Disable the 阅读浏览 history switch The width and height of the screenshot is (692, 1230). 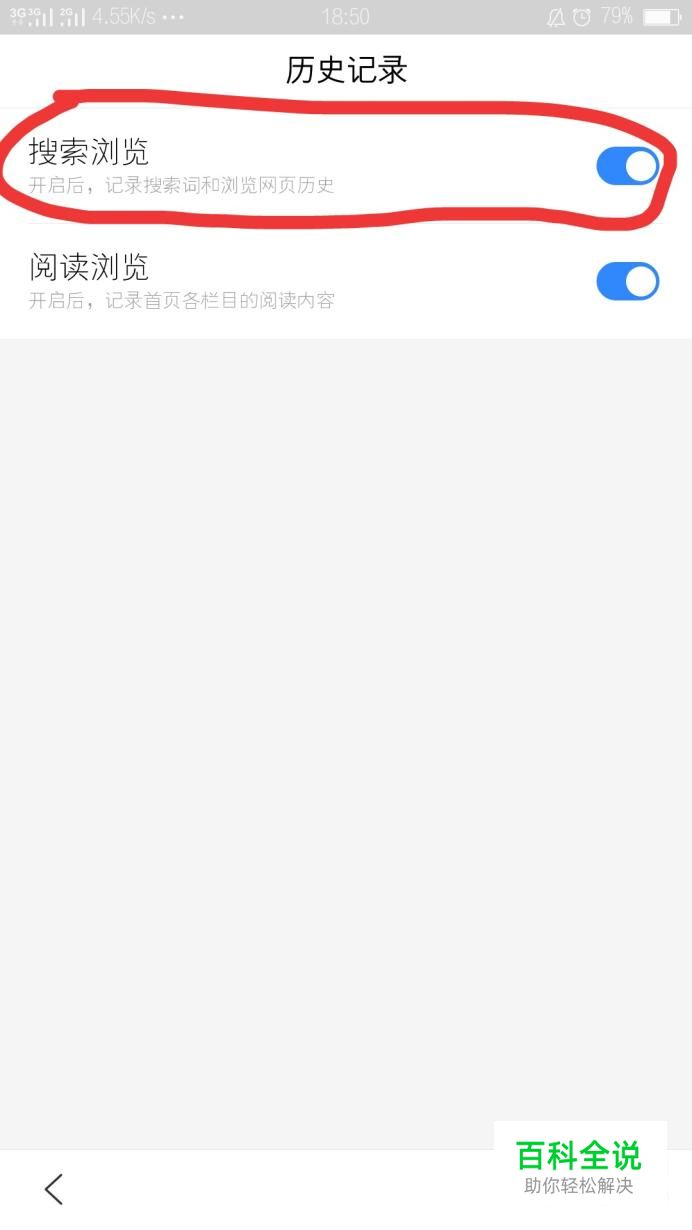pyautogui.click(x=628, y=281)
